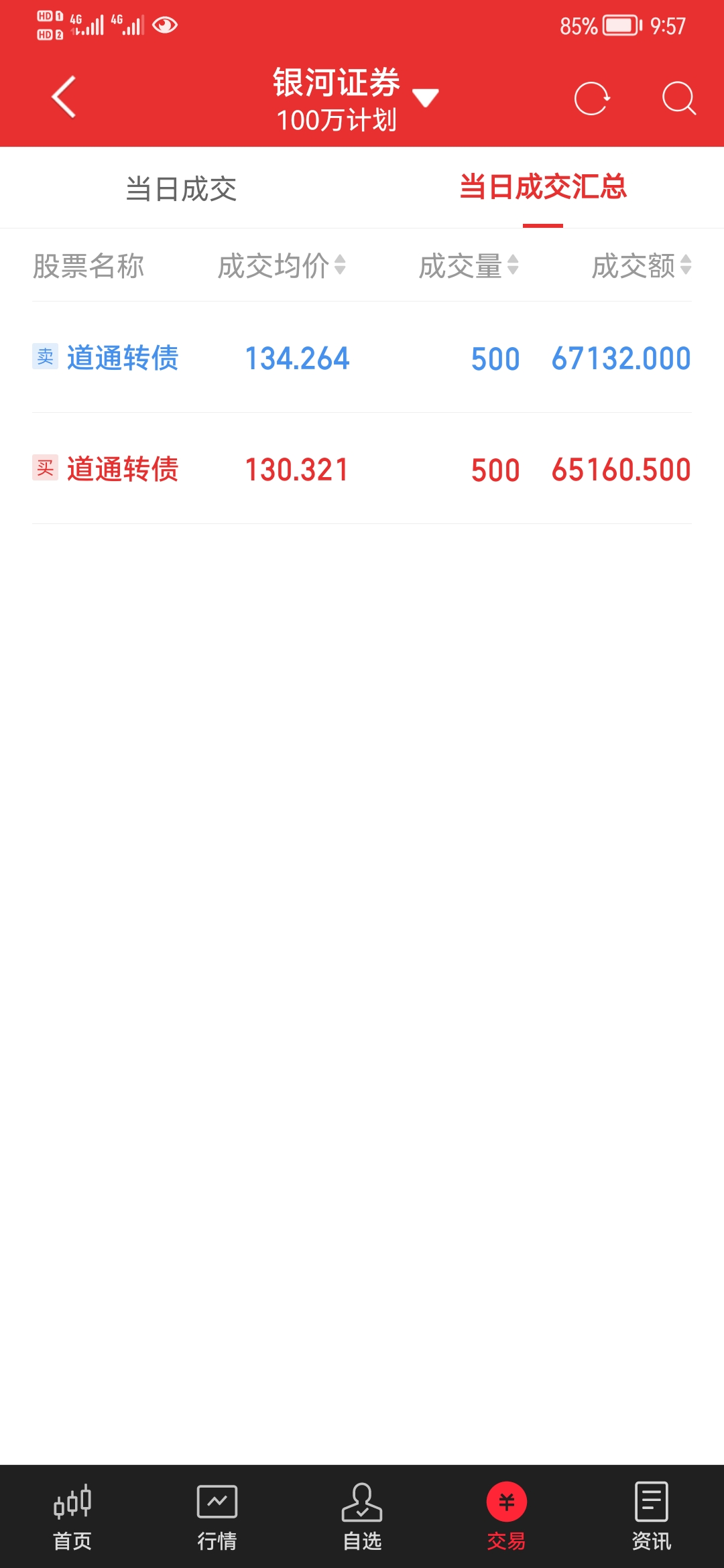Go to the 首页 tab

(72, 1517)
